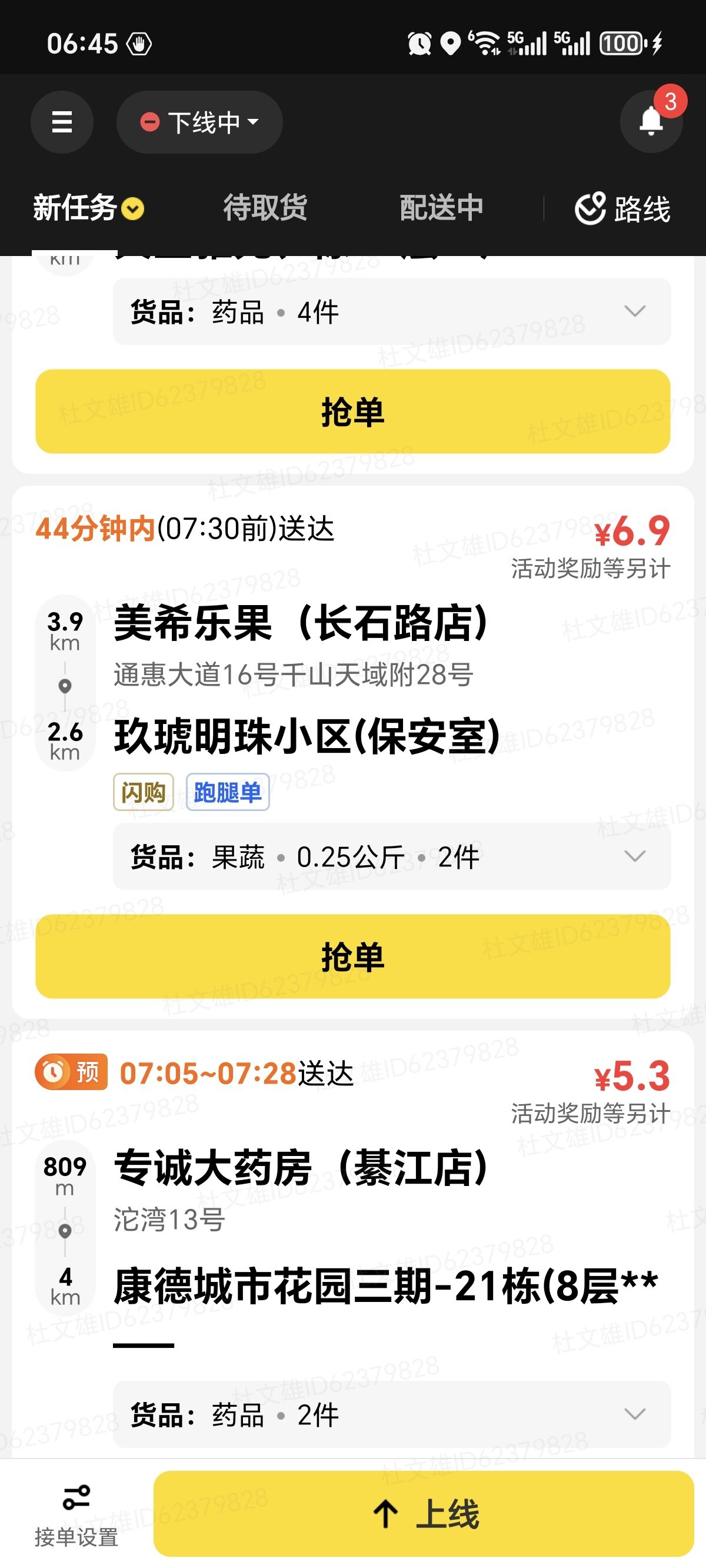Select the 新任务 tab
Image resolution: width=706 pixels, height=1568 pixels.
pos(88,208)
